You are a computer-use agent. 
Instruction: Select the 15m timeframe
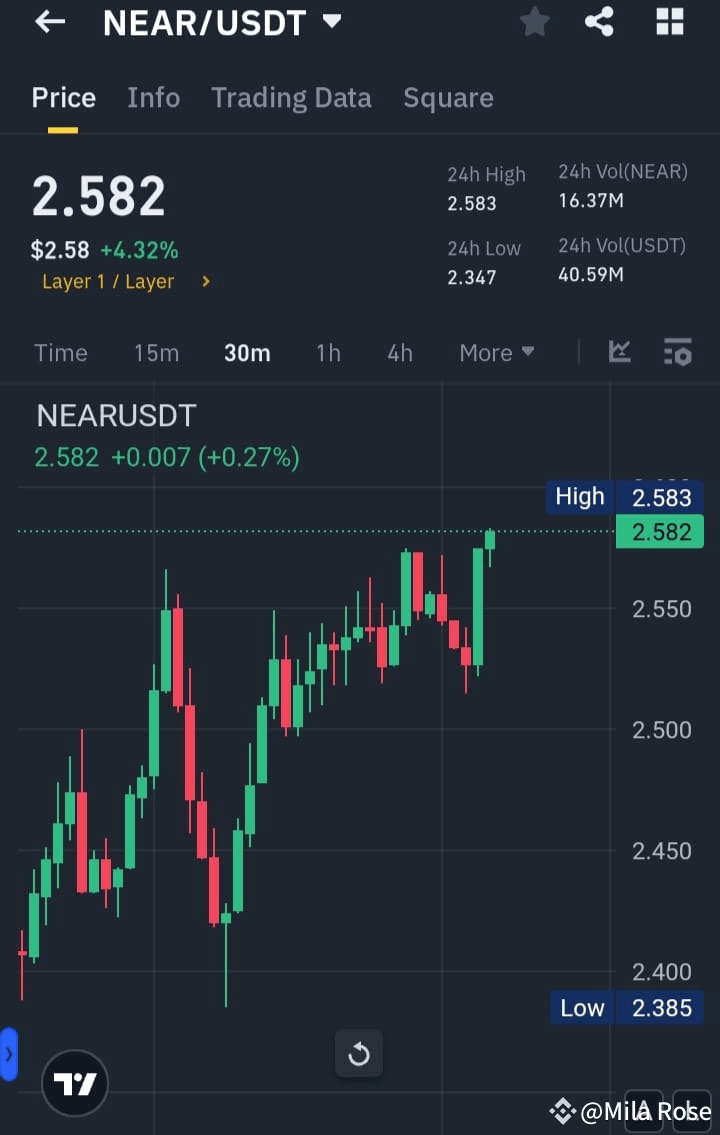pyautogui.click(x=156, y=352)
